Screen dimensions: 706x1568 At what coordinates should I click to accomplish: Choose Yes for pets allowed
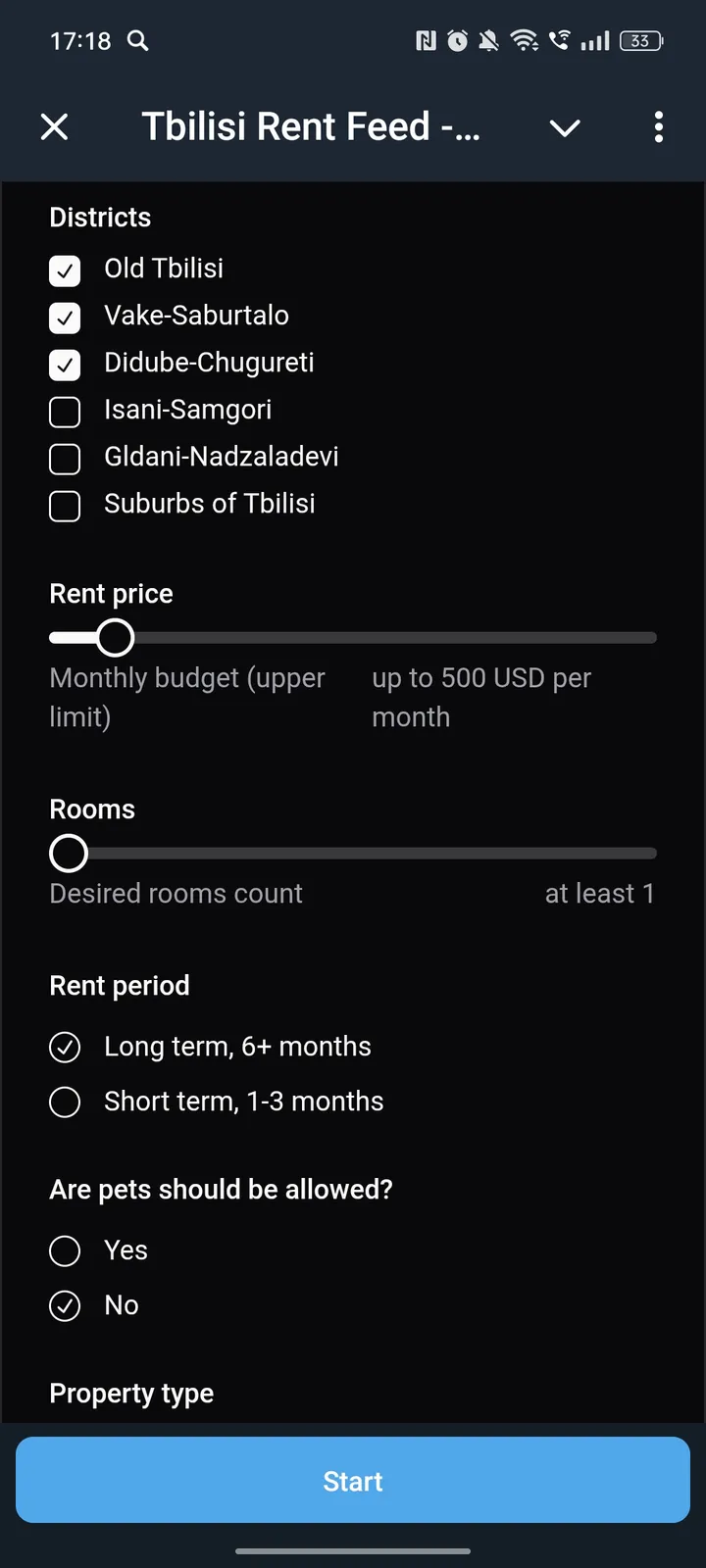[65, 1250]
